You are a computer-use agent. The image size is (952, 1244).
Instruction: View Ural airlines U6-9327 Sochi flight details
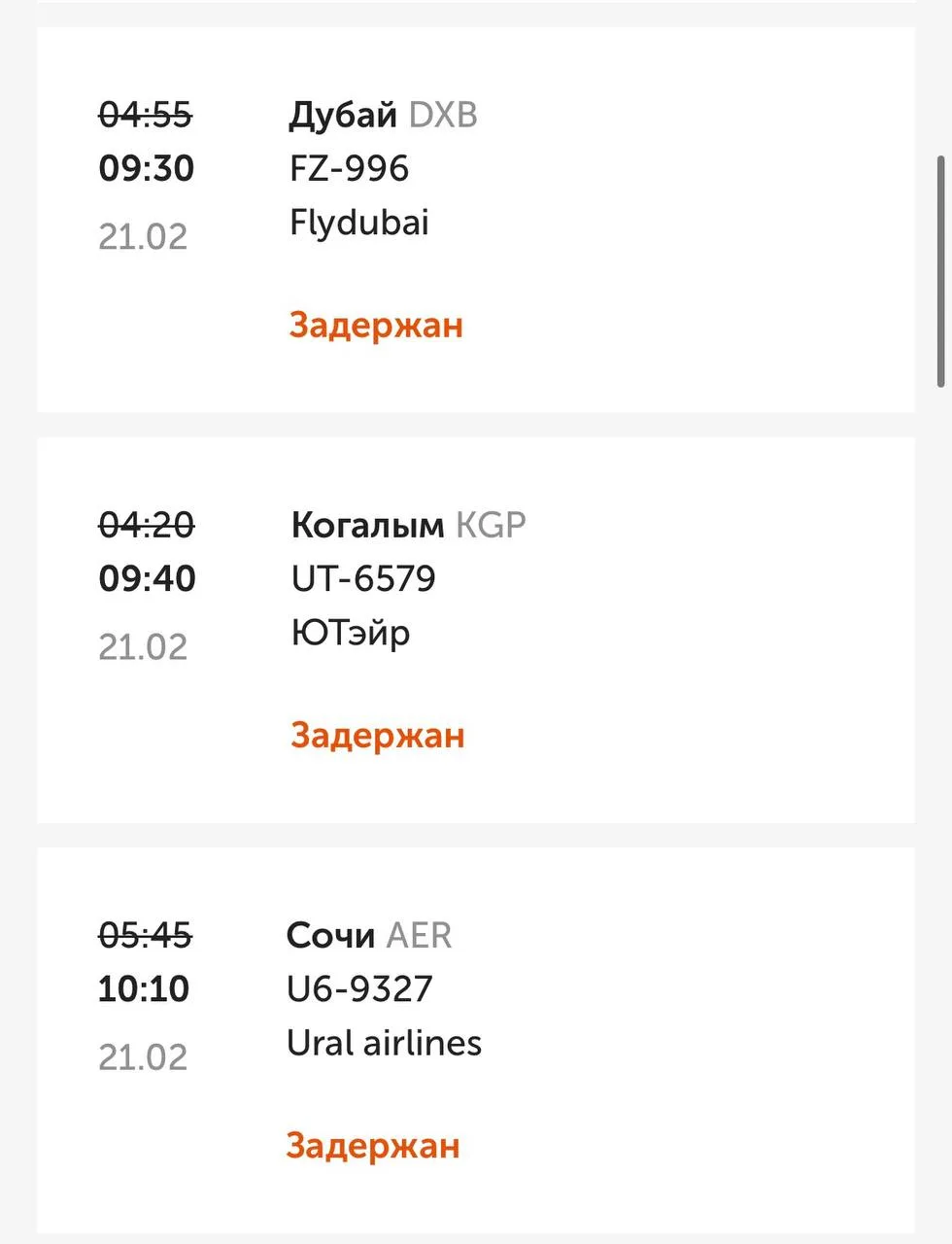pyautogui.click(x=475, y=1040)
